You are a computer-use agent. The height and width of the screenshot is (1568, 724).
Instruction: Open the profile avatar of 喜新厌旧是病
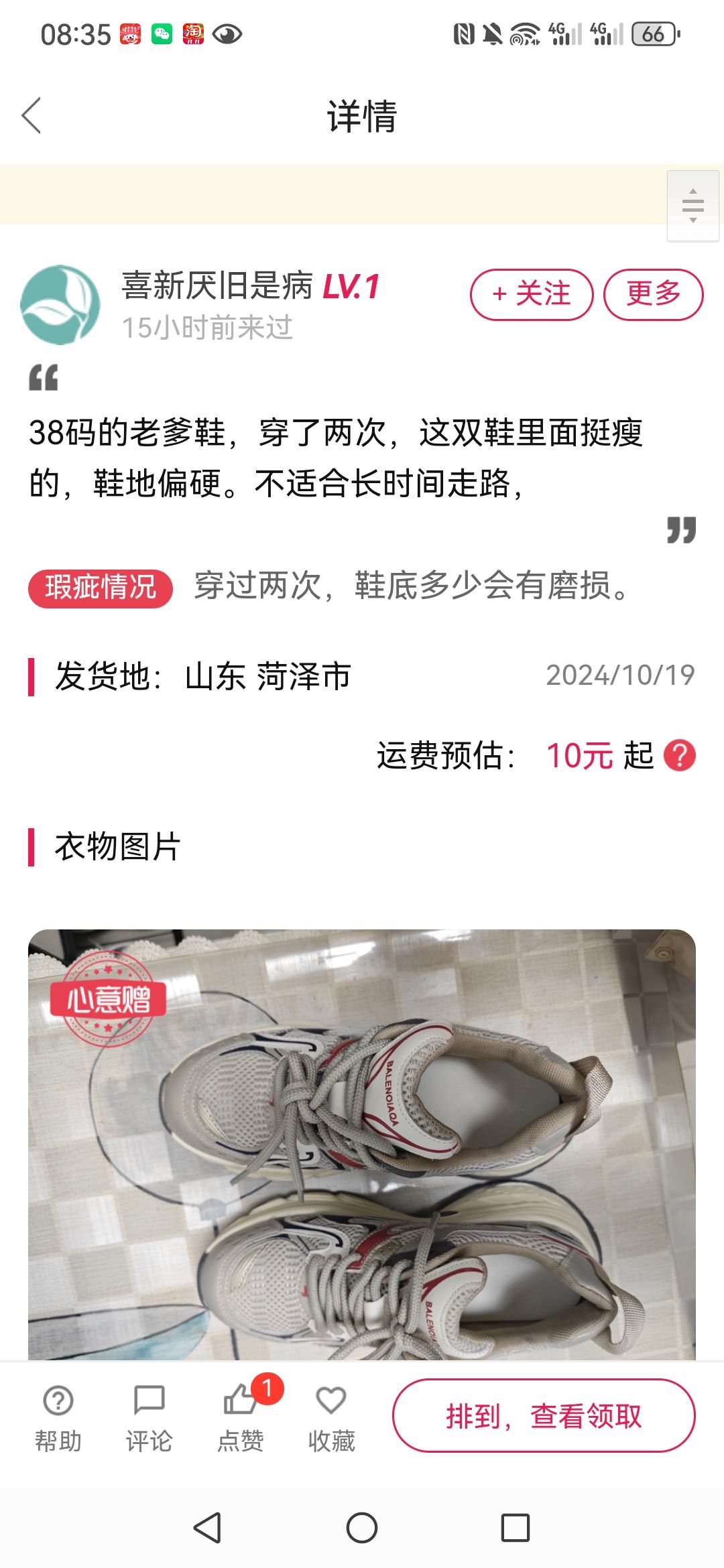pyautogui.click(x=60, y=305)
